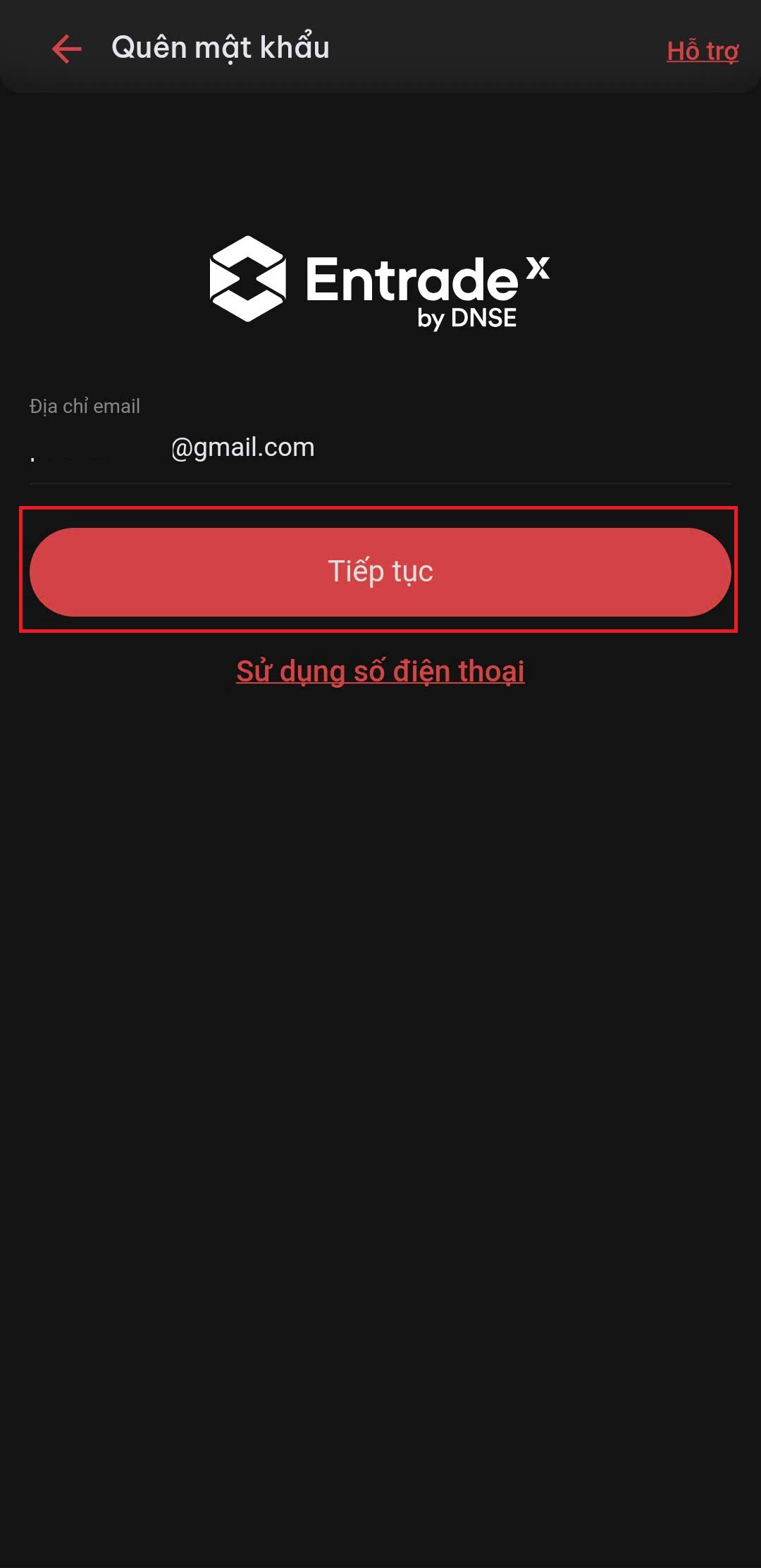Open the Hỗ trợ support link
The height and width of the screenshot is (1568, 761).
click(703, 51)
